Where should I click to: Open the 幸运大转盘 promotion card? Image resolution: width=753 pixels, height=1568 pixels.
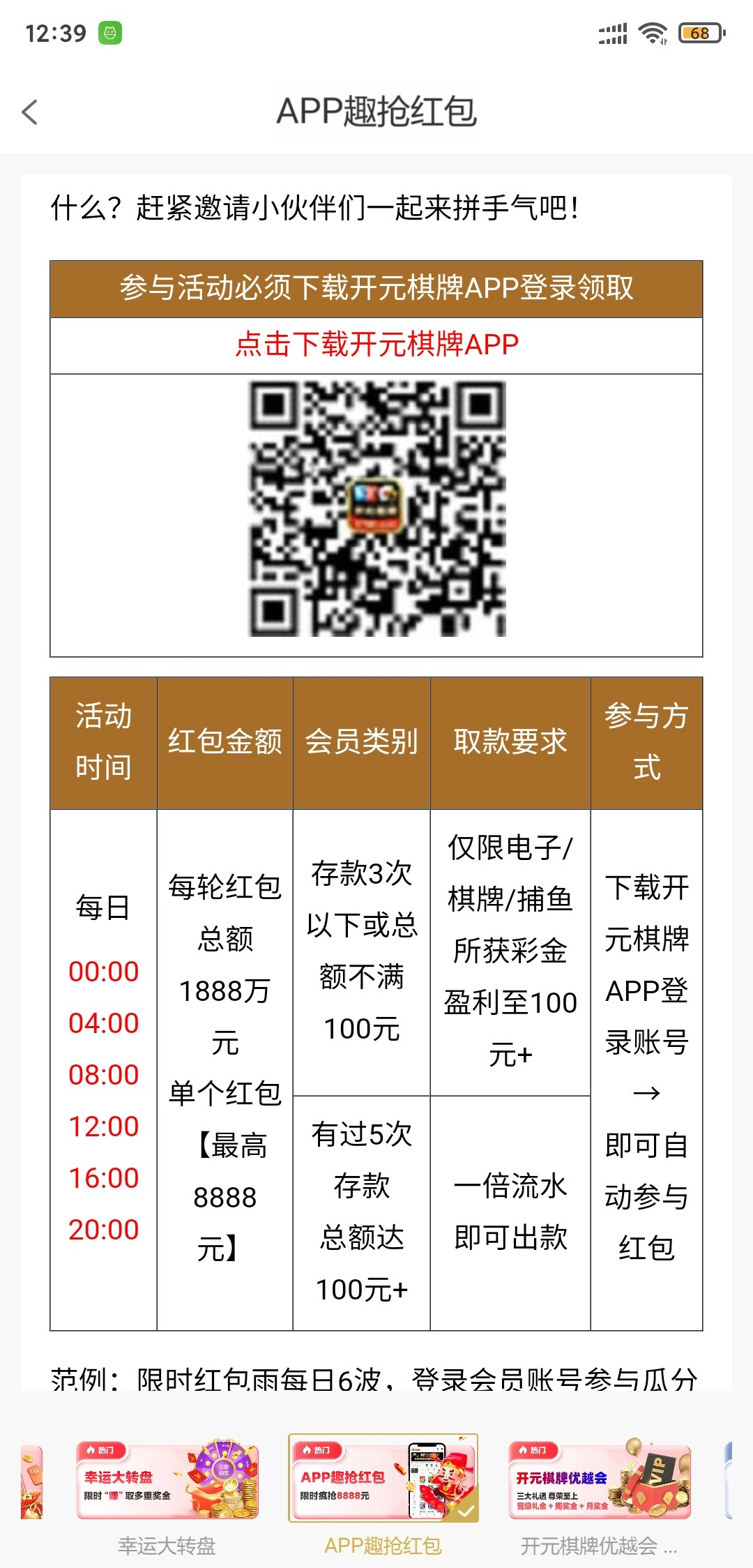[167, 1482]
